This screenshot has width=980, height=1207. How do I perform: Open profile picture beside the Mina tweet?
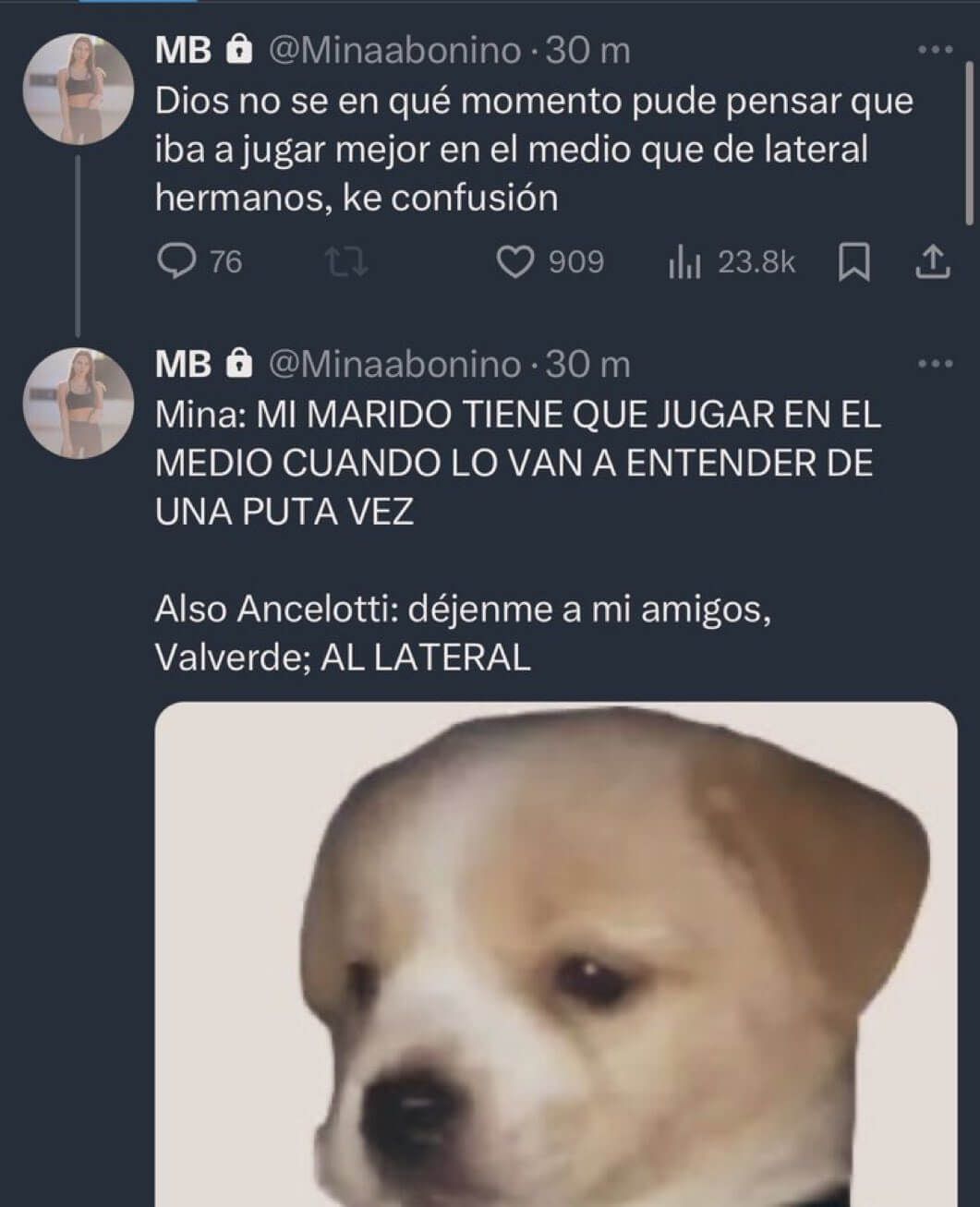79,404
